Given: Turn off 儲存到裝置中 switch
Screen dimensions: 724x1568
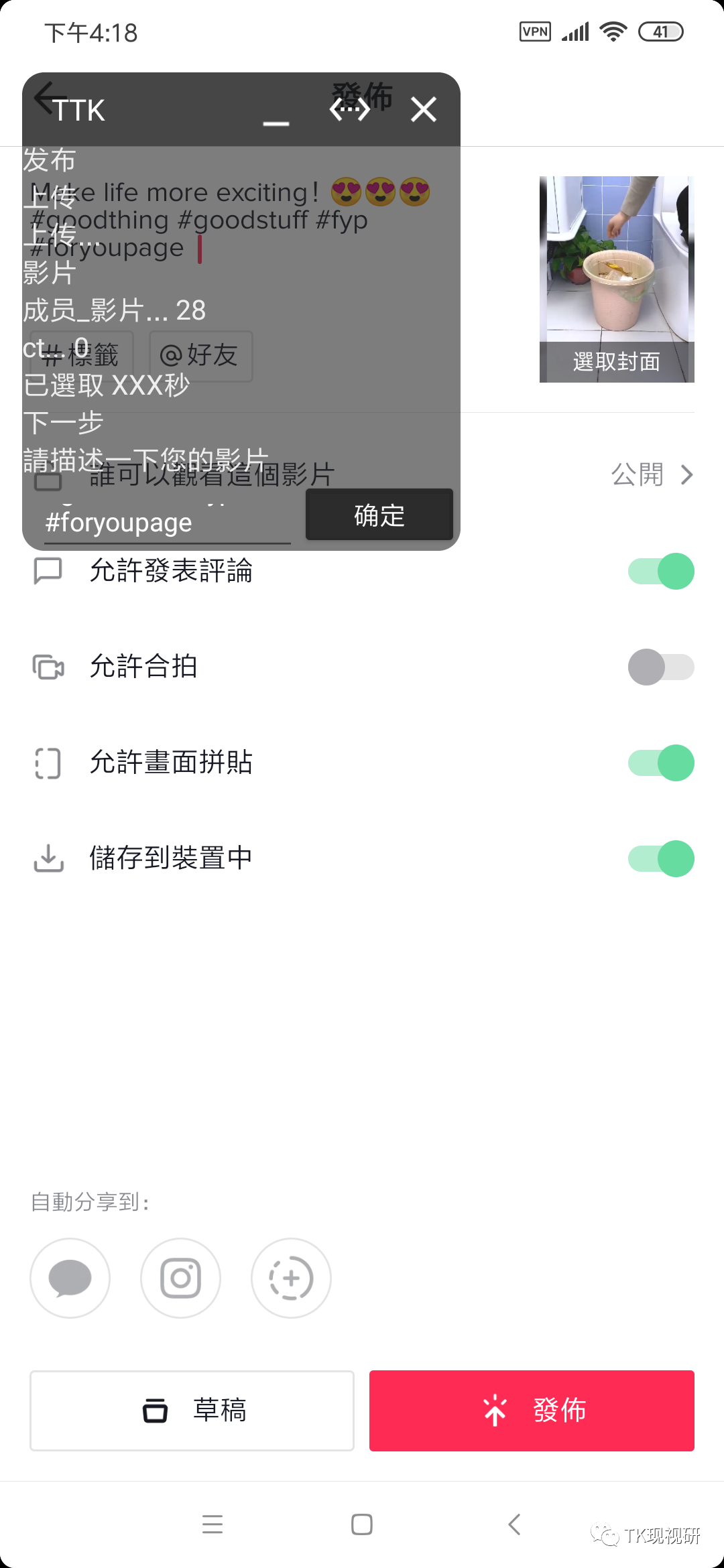Looking at the screenshot, I should [660, 858].
